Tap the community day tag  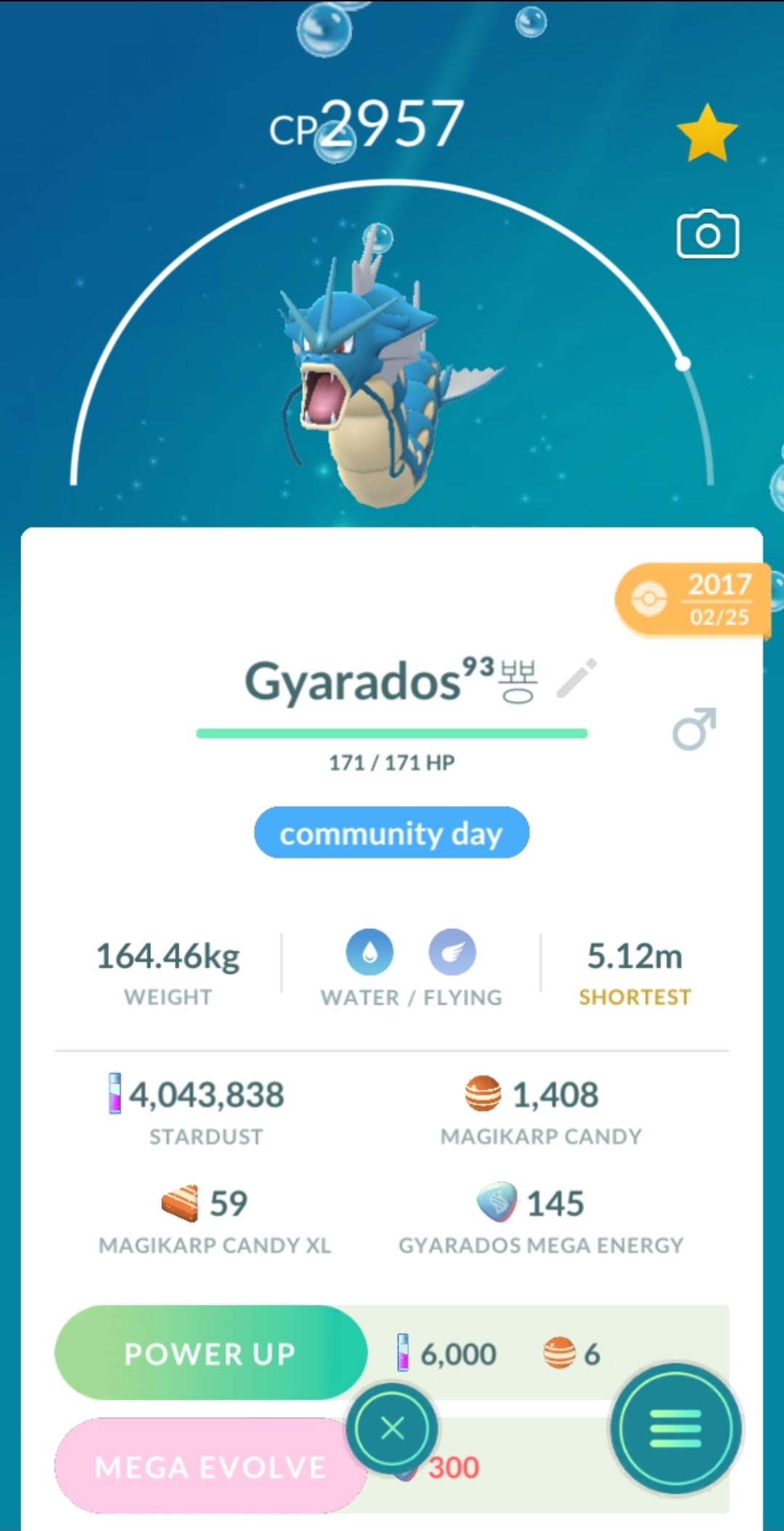[391, 833]
